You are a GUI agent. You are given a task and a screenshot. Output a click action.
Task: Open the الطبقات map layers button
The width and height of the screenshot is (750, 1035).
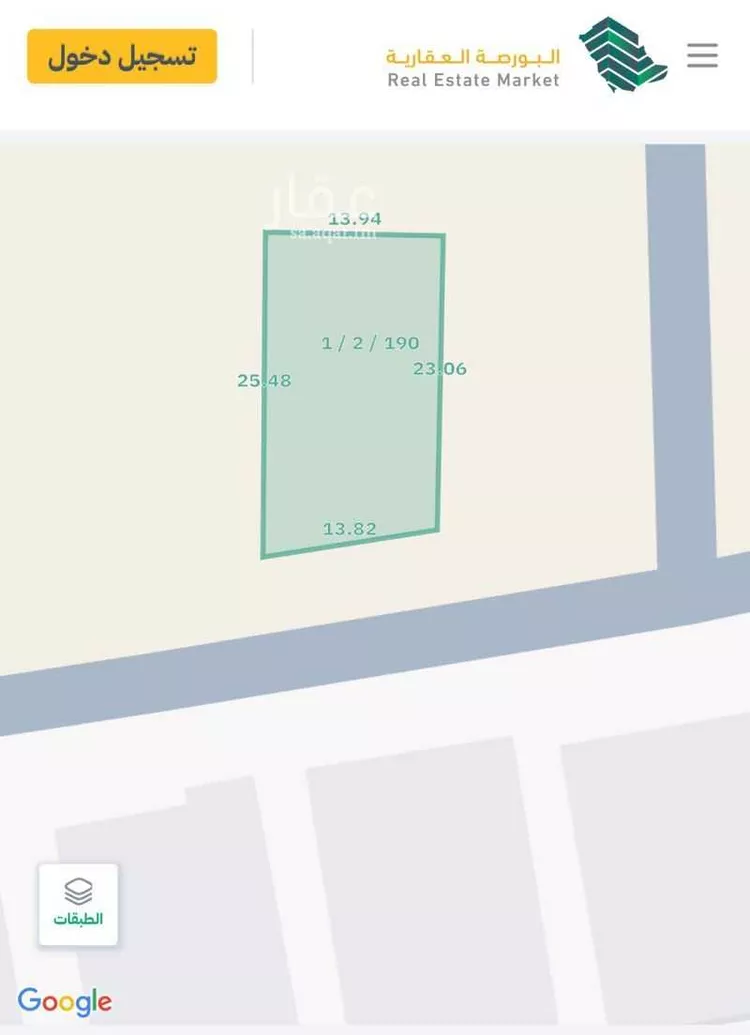click(x=78, y=904)
